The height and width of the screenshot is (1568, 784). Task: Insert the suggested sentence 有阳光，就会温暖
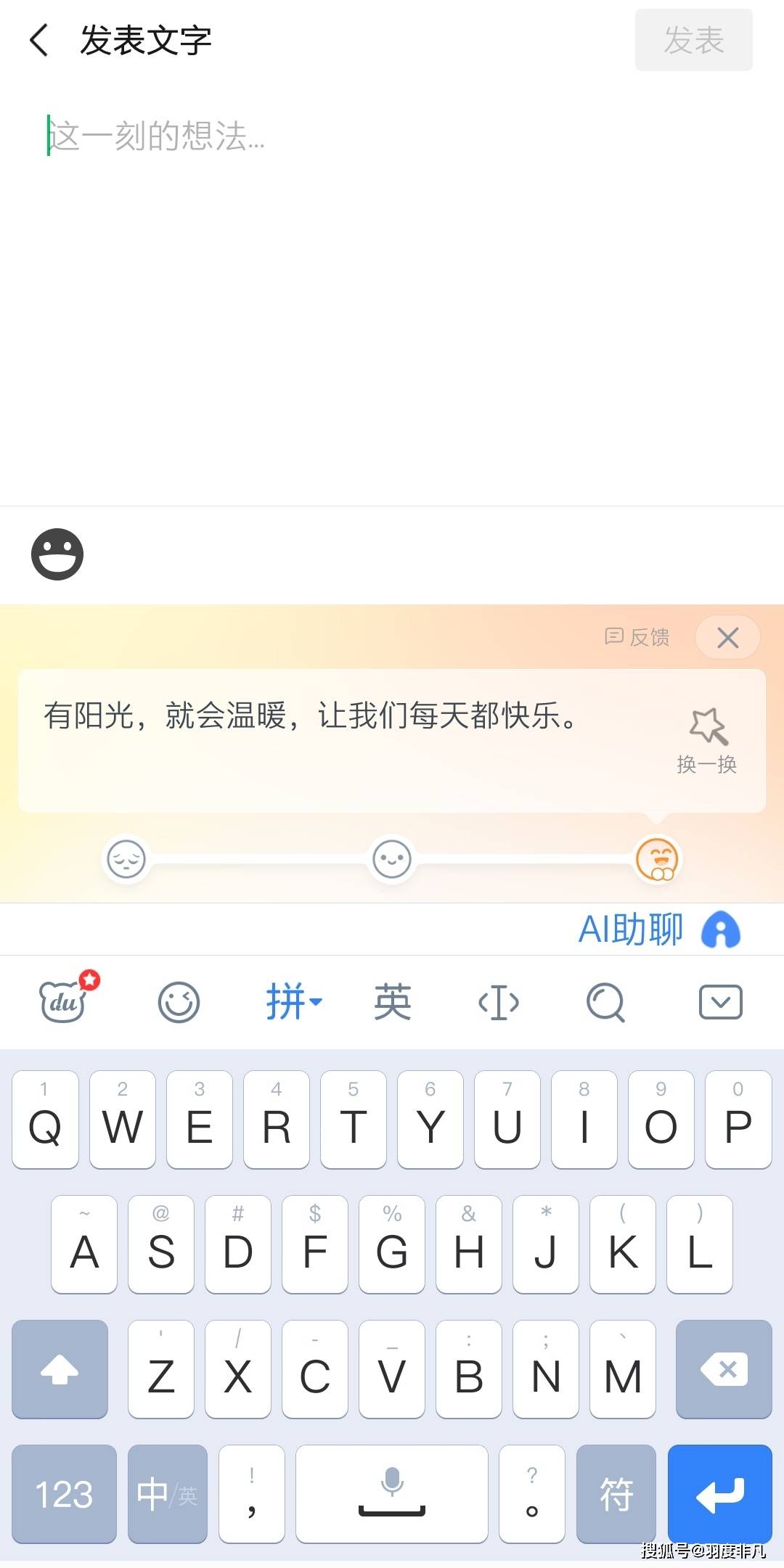click(312, 716)
